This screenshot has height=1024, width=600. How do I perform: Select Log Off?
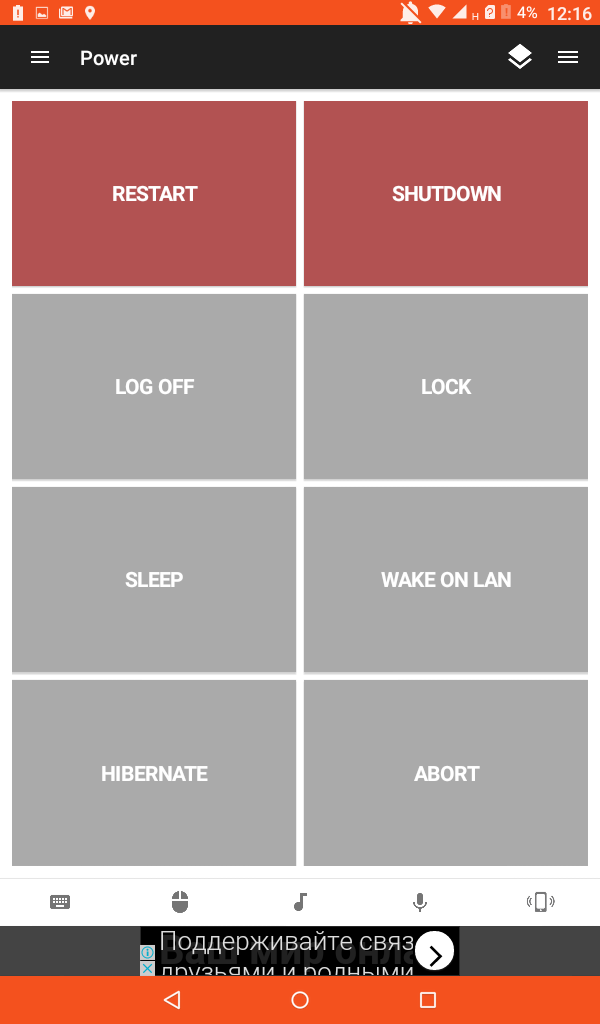tap(154, 387)
